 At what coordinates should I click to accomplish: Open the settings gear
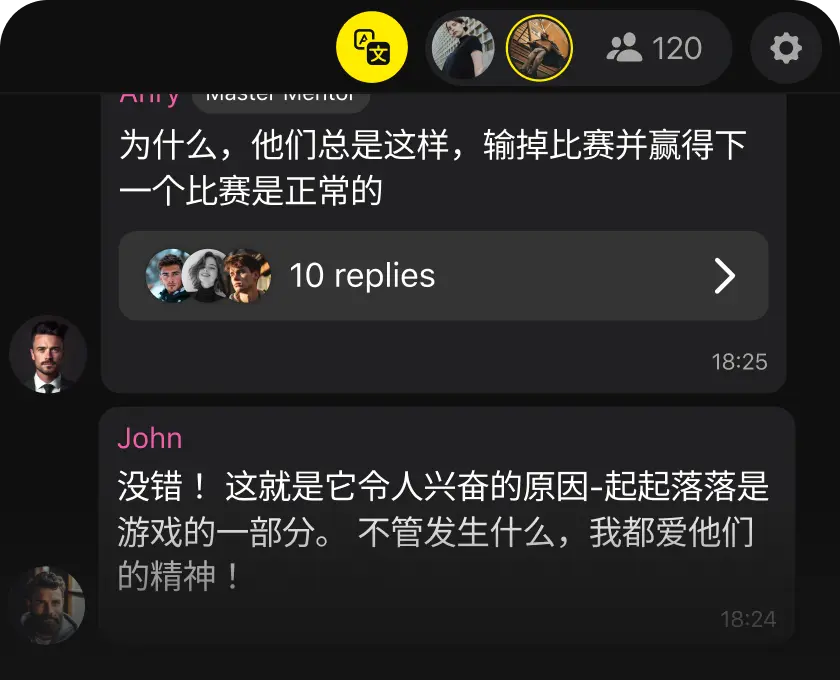point(786,48)
